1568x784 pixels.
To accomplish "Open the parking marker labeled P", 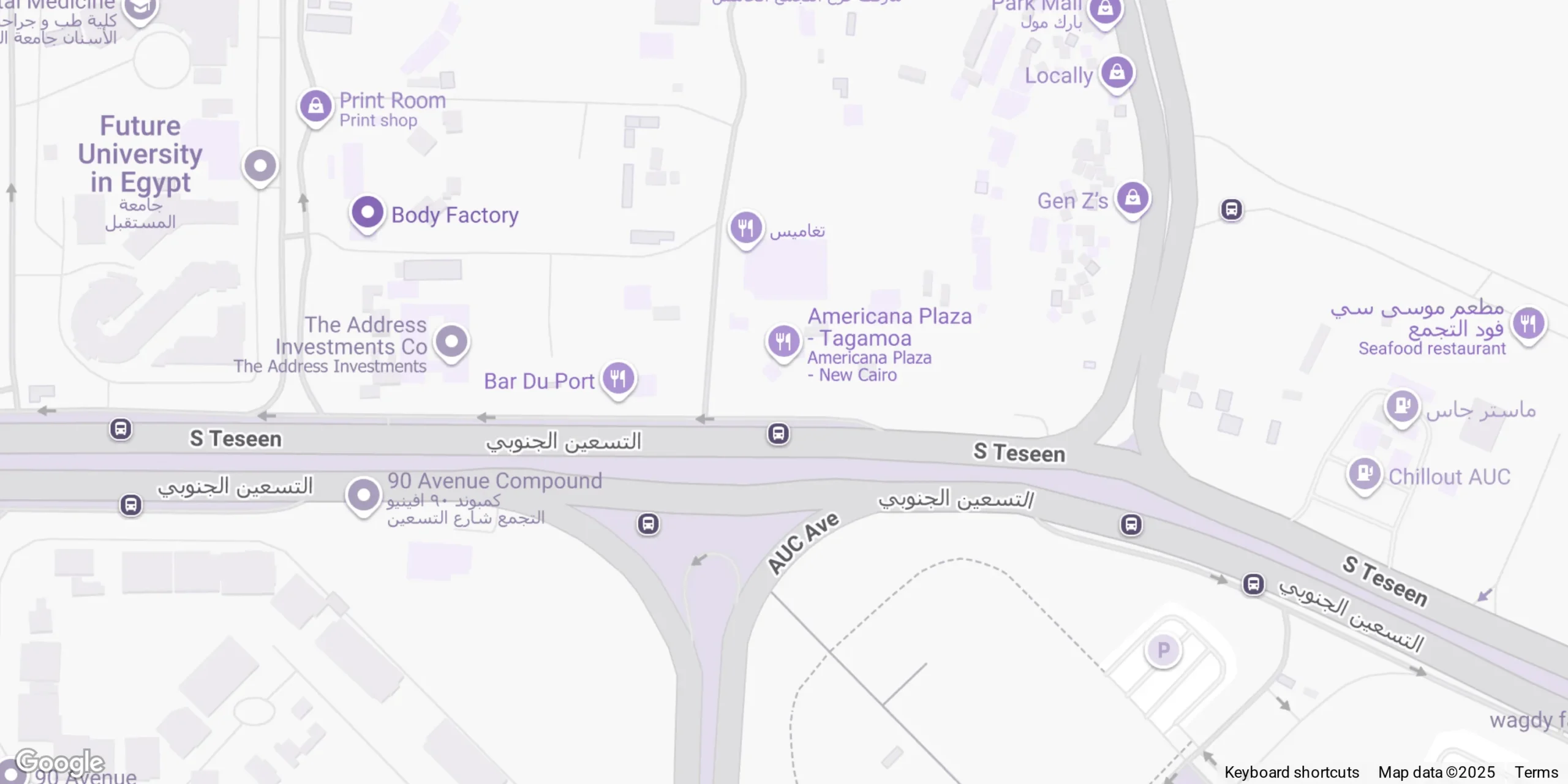I will 1163,650.
